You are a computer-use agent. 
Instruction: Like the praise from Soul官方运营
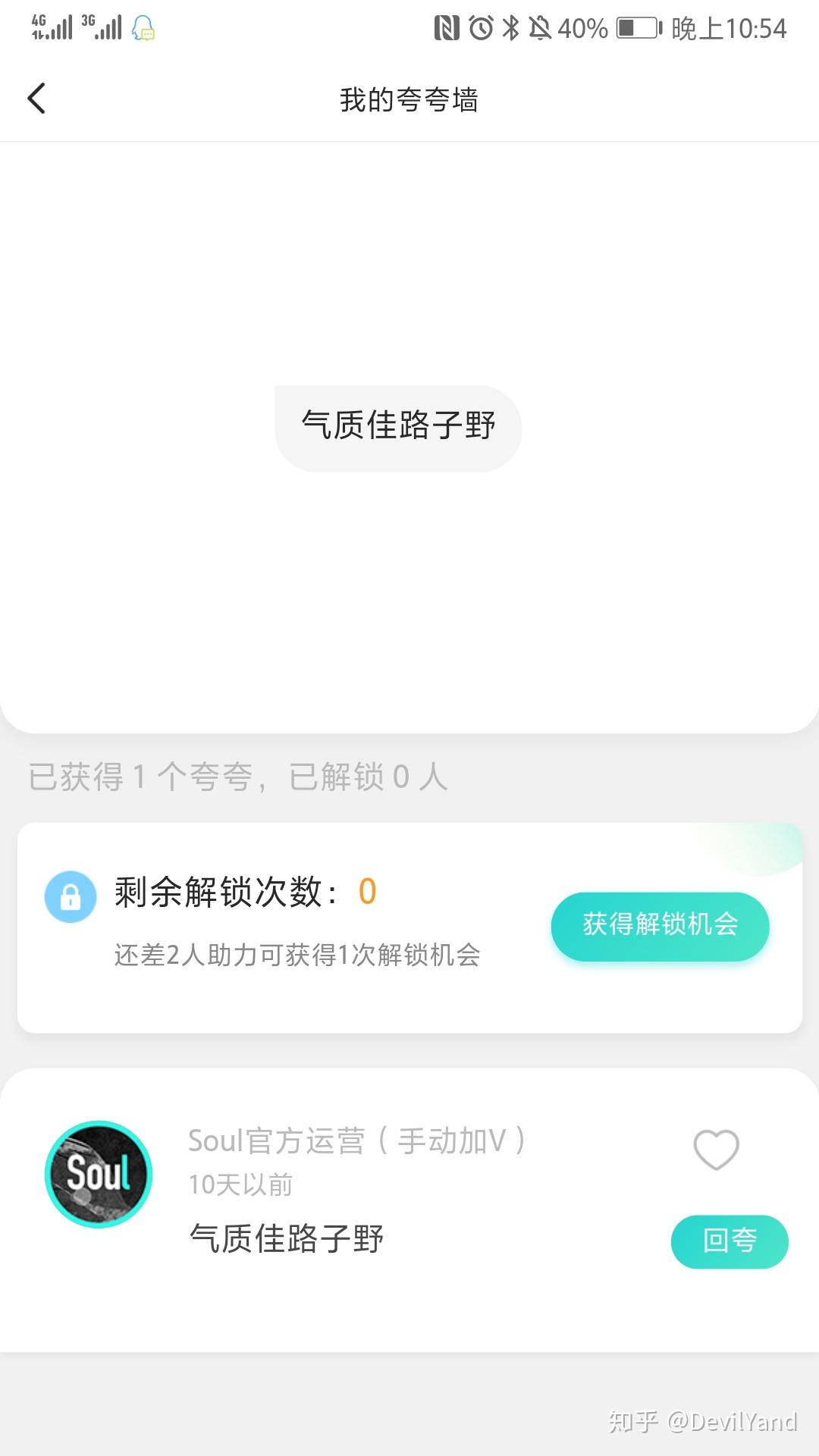[716, 1150]
